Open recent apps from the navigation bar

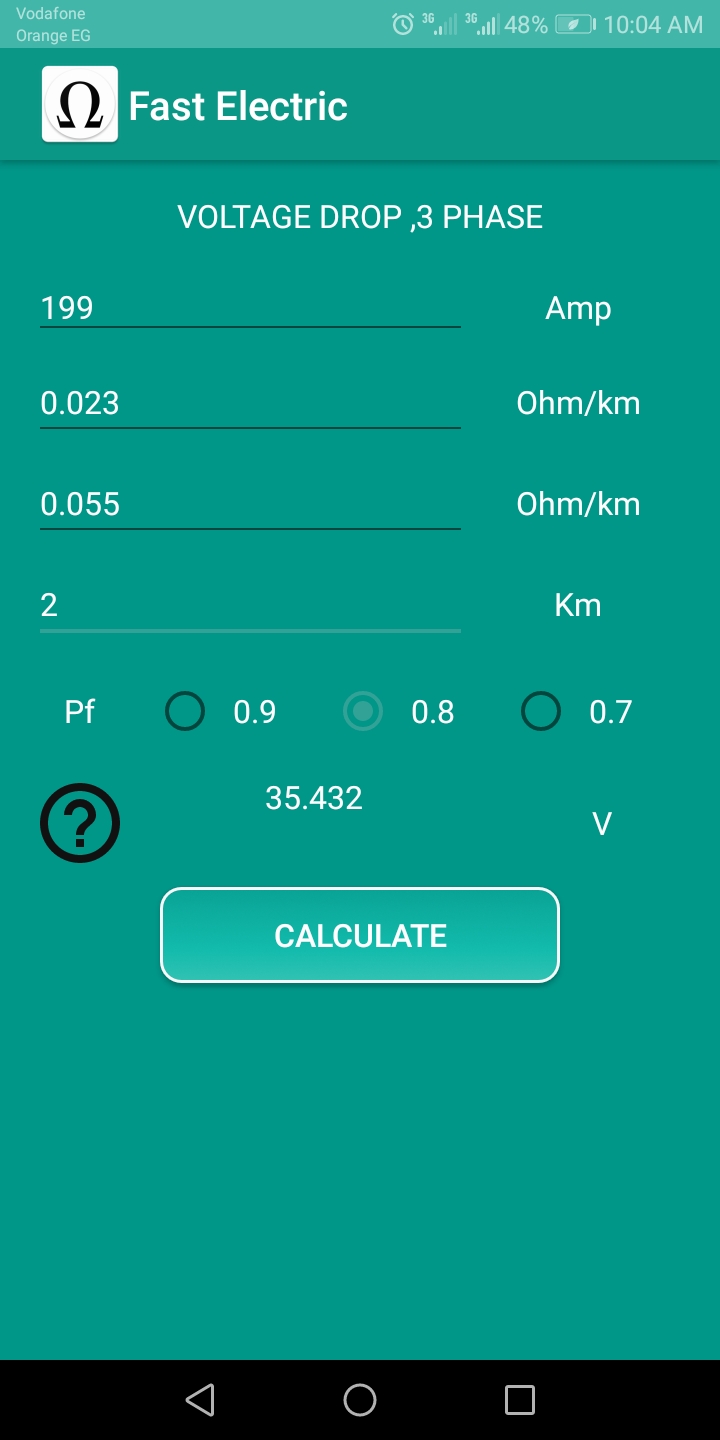520,1399
